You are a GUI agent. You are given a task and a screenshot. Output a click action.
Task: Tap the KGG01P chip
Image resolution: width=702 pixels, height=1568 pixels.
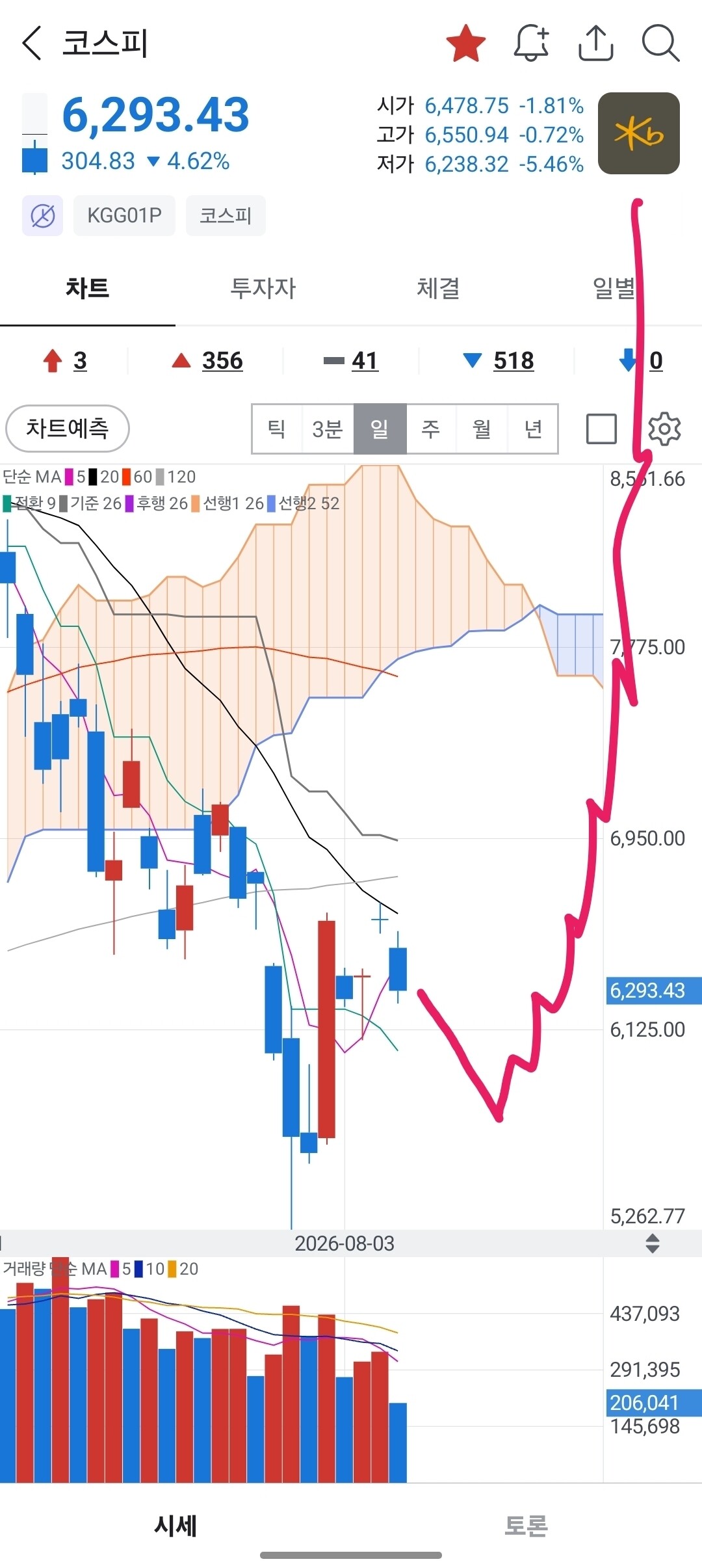point(124,215)
